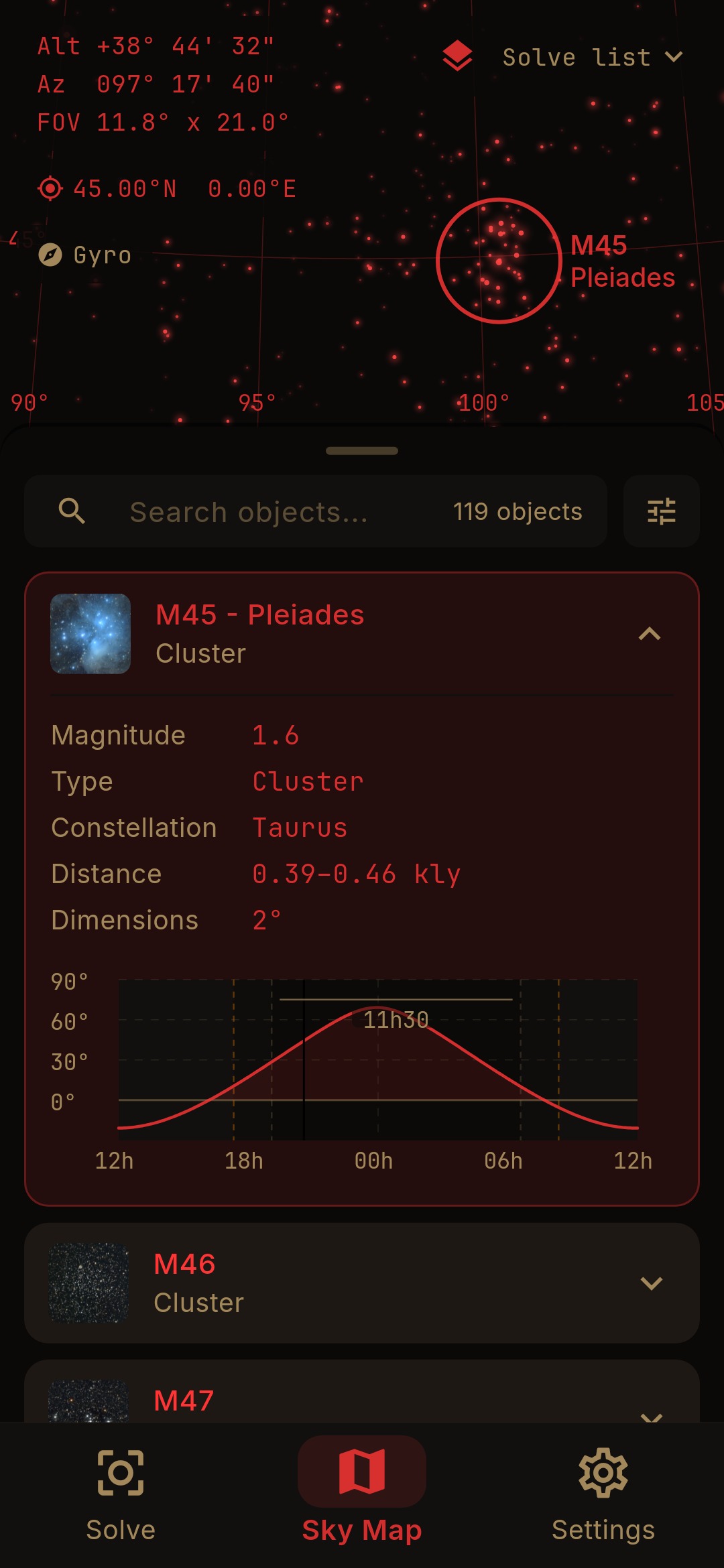The width and height of the screenshot is (724, 1568).
Task: Tap the 45.00°N location readout button
Action: click(x=167, y=189)
